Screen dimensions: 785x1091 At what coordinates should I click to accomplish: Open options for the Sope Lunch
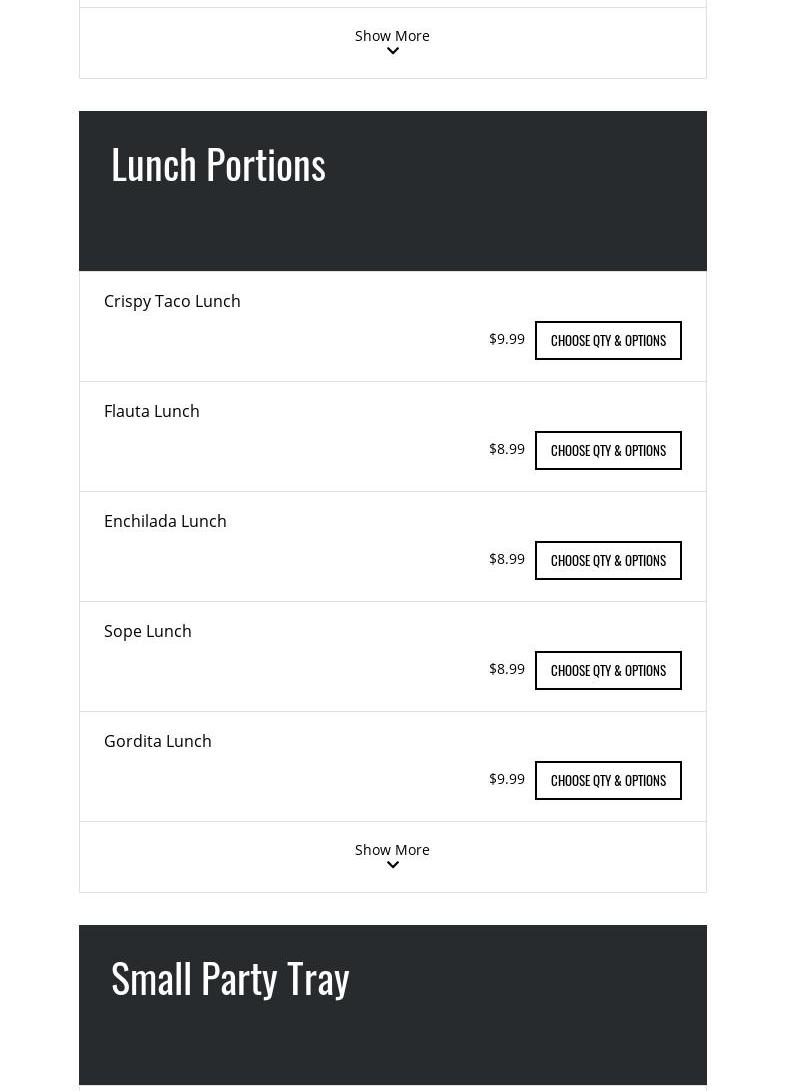pyautogui.click(x=608, y=670)
